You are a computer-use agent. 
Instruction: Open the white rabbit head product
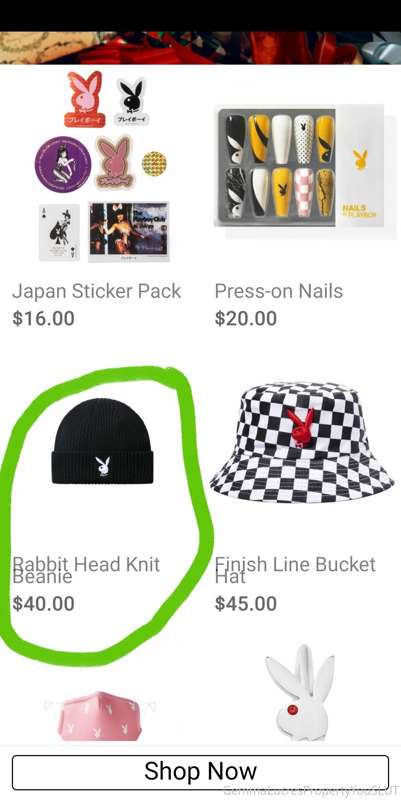point(301,693)
